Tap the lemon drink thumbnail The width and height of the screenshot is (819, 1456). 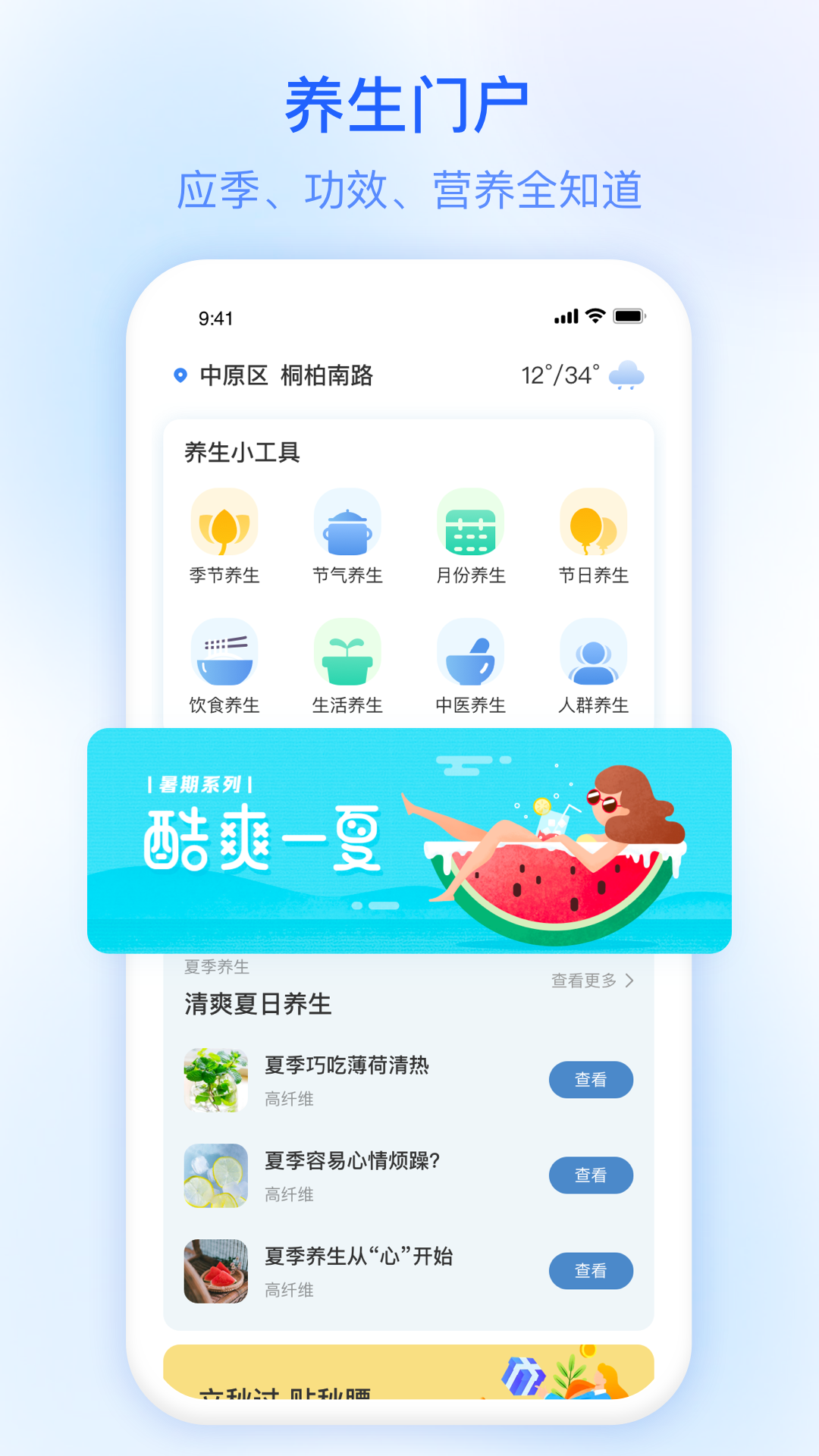(x=215, y=1175)
